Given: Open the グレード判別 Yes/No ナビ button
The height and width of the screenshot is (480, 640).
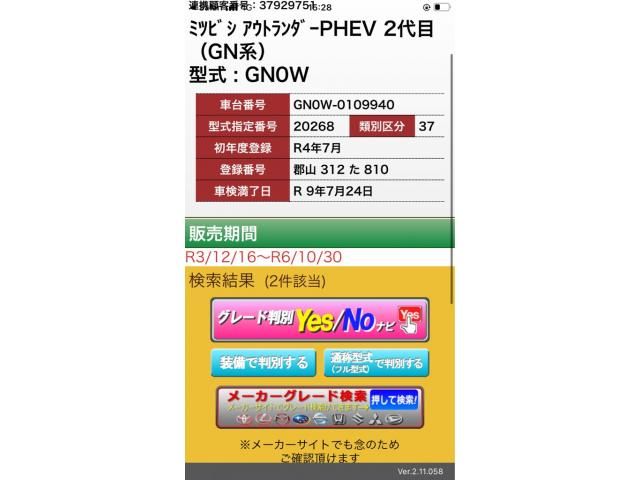Looking at the screenshot, I should [320, 320].
